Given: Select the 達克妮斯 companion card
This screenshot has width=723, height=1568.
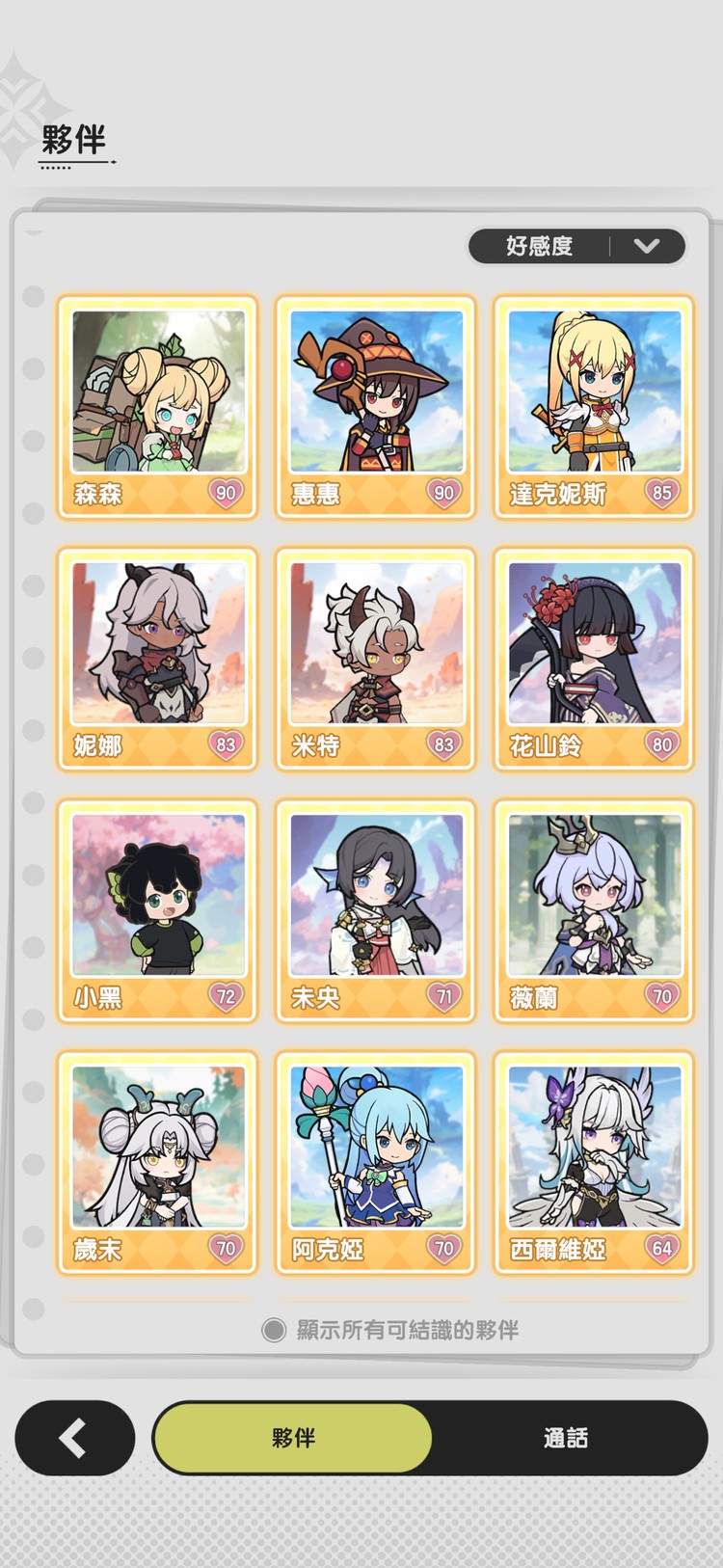Looking at the screenshot, I should tap(594, 407).
